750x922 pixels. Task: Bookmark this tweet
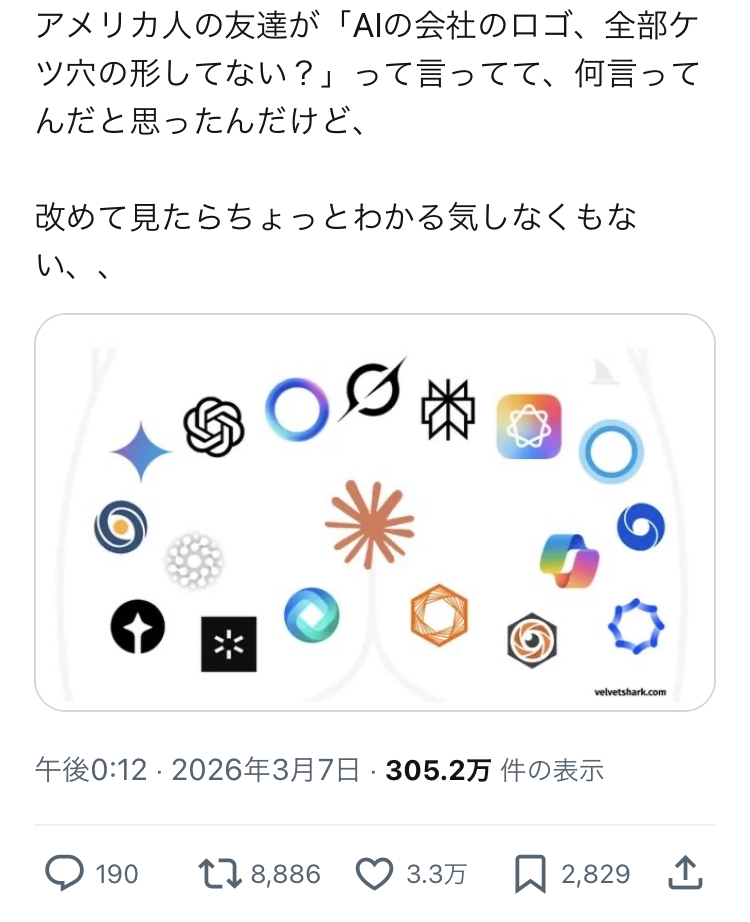(529, 875)
